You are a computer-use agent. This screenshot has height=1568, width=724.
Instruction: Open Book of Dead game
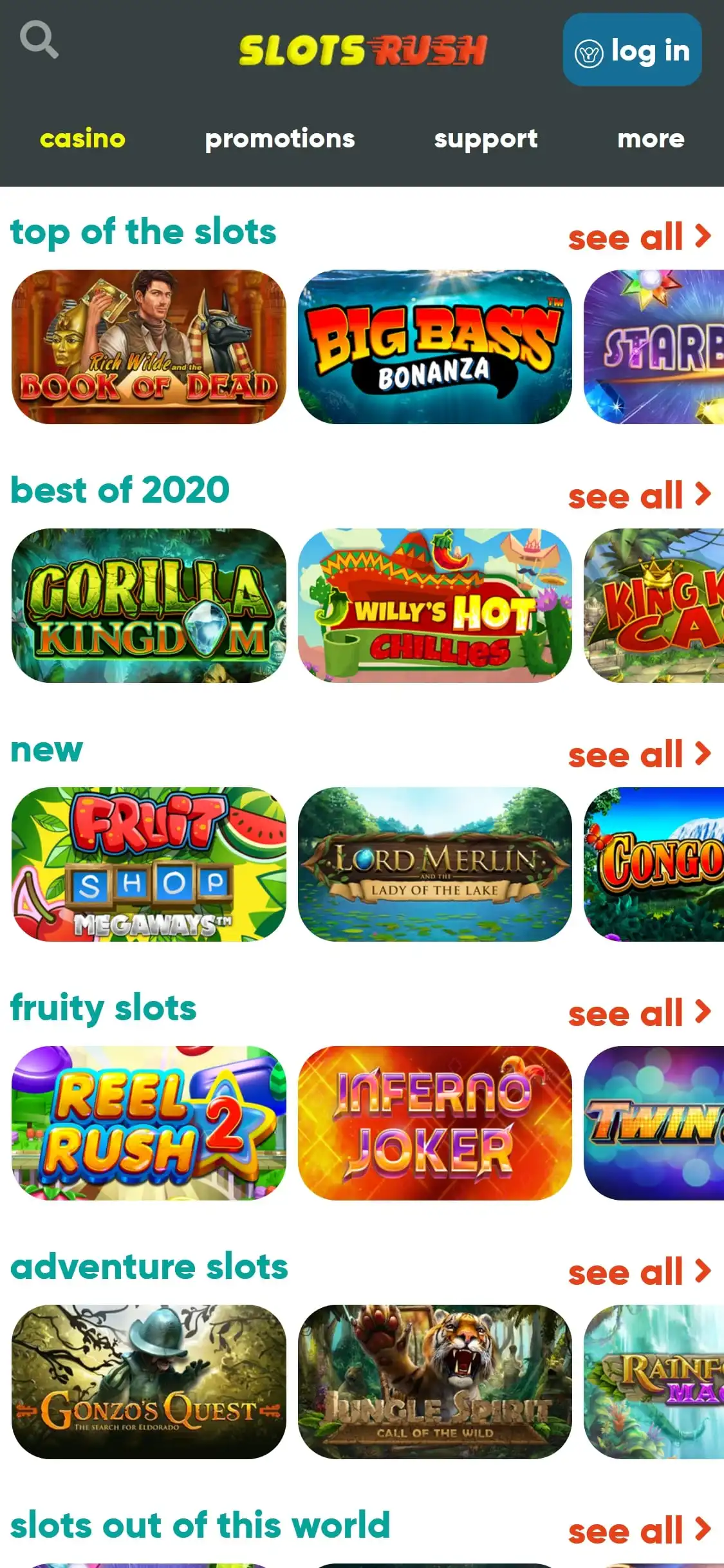coord(149,346)
